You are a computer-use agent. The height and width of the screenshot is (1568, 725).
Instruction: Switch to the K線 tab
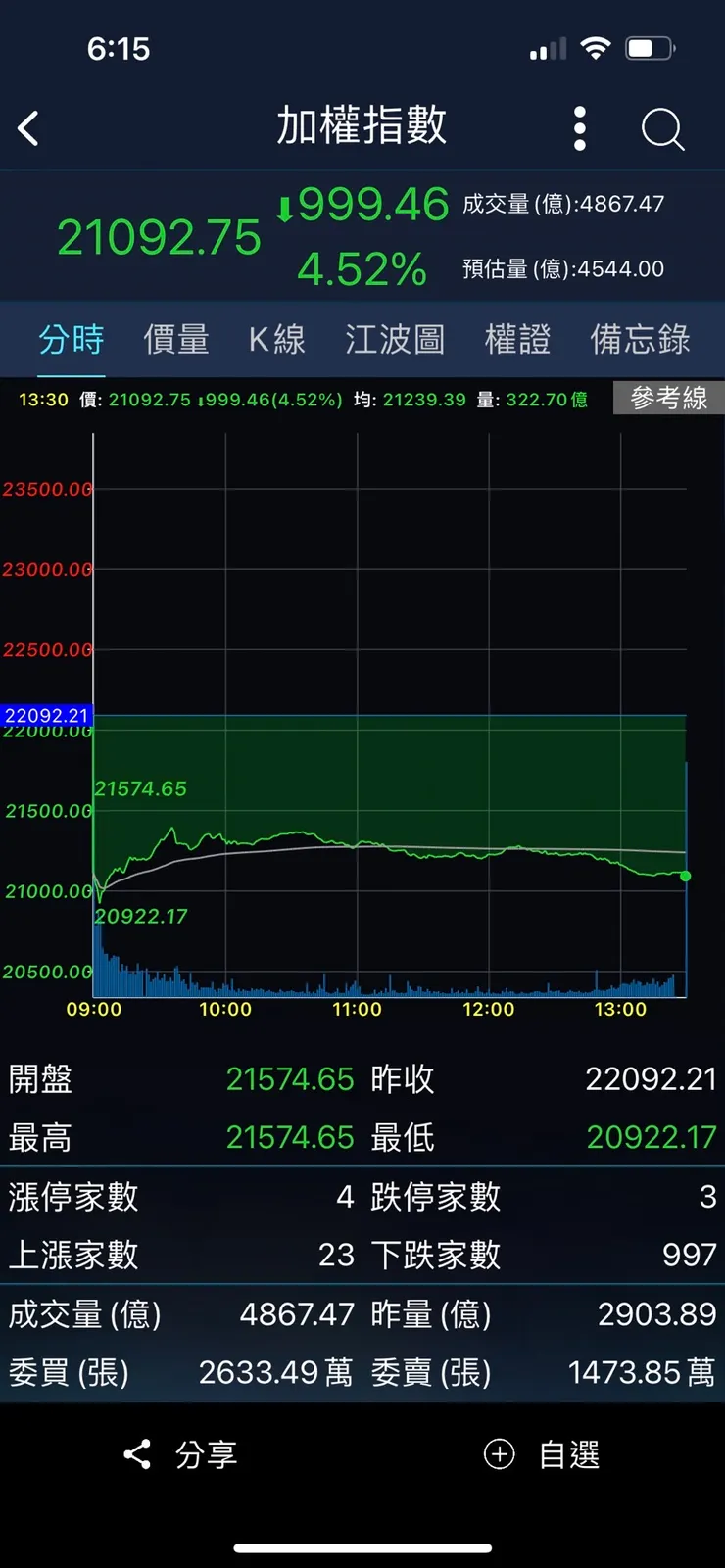277,339
